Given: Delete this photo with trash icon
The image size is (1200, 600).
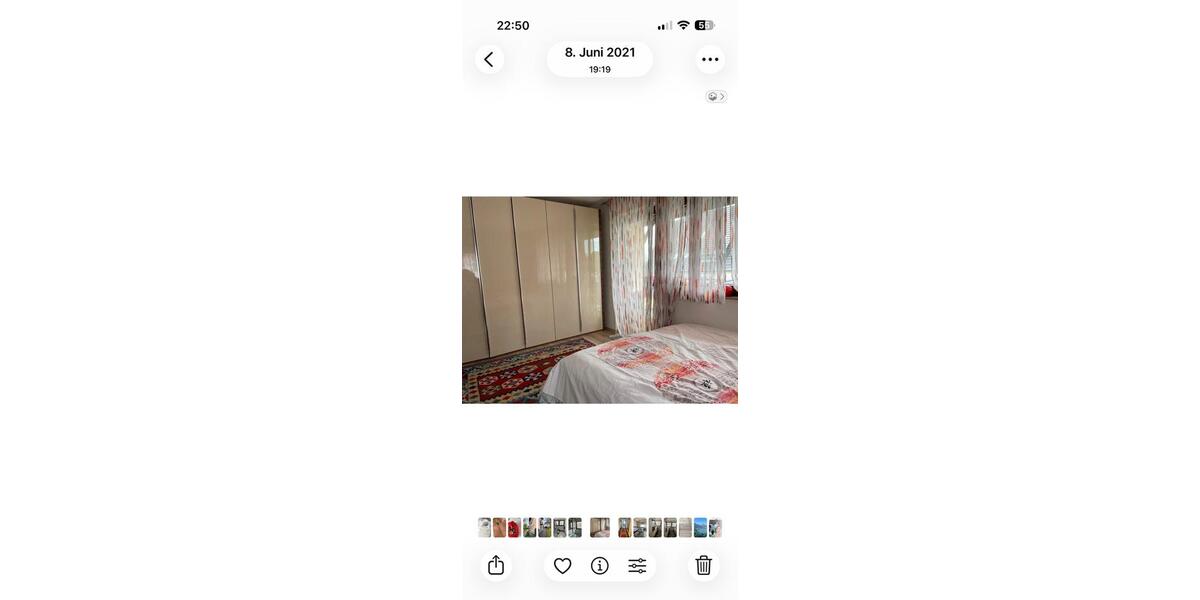Looking at the screenshot, I should tap(704, 566).
